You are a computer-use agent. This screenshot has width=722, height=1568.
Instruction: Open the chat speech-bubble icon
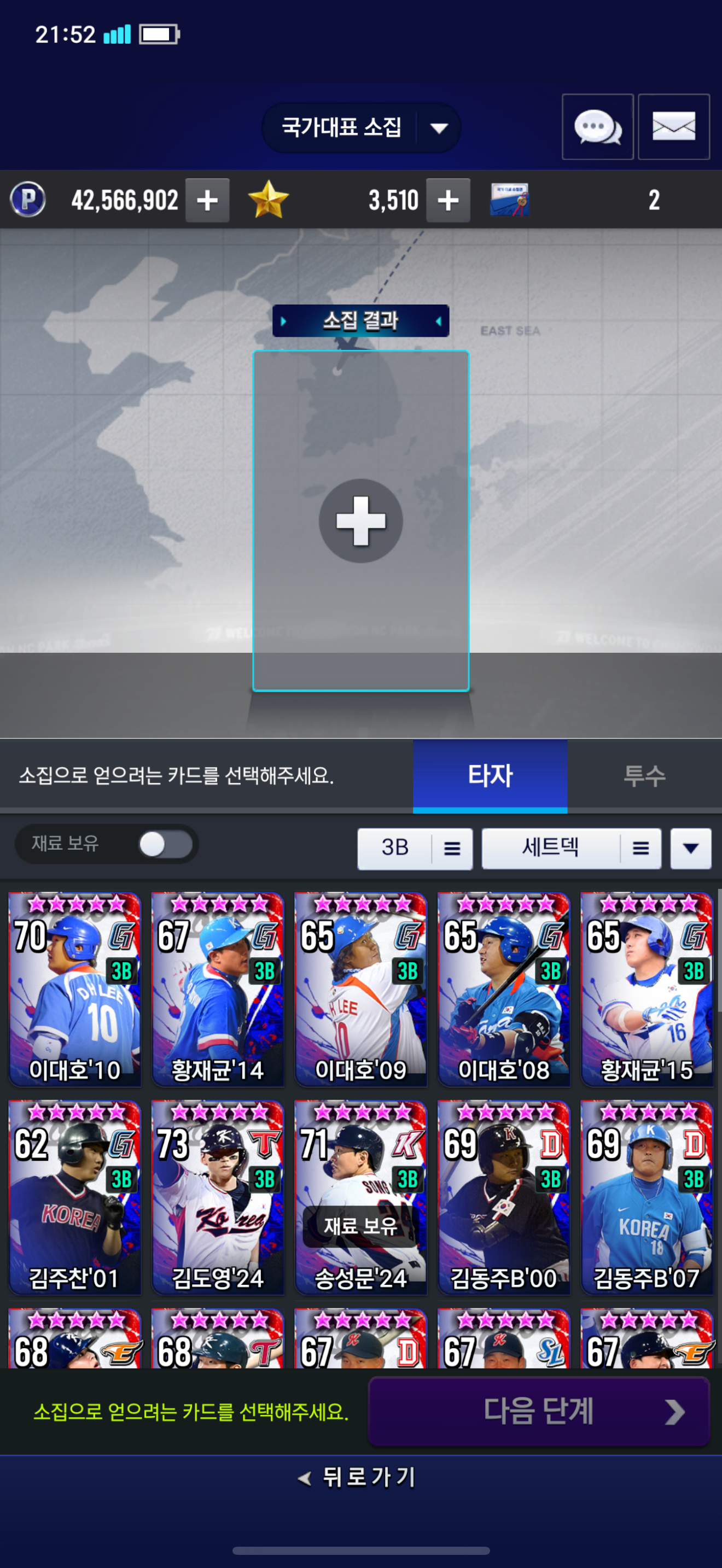(597, 127)
